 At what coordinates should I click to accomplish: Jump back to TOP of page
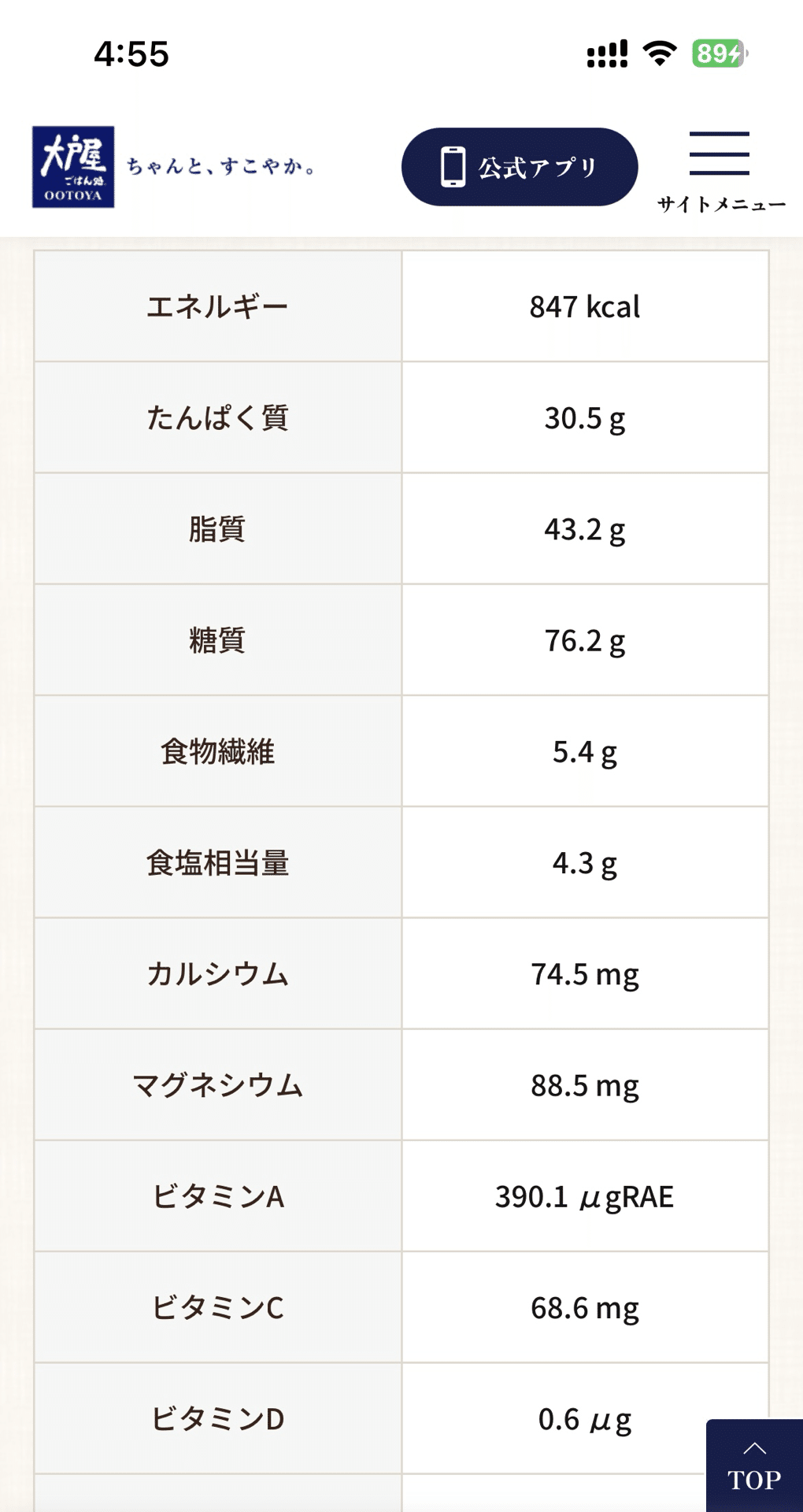[753, 1466]
